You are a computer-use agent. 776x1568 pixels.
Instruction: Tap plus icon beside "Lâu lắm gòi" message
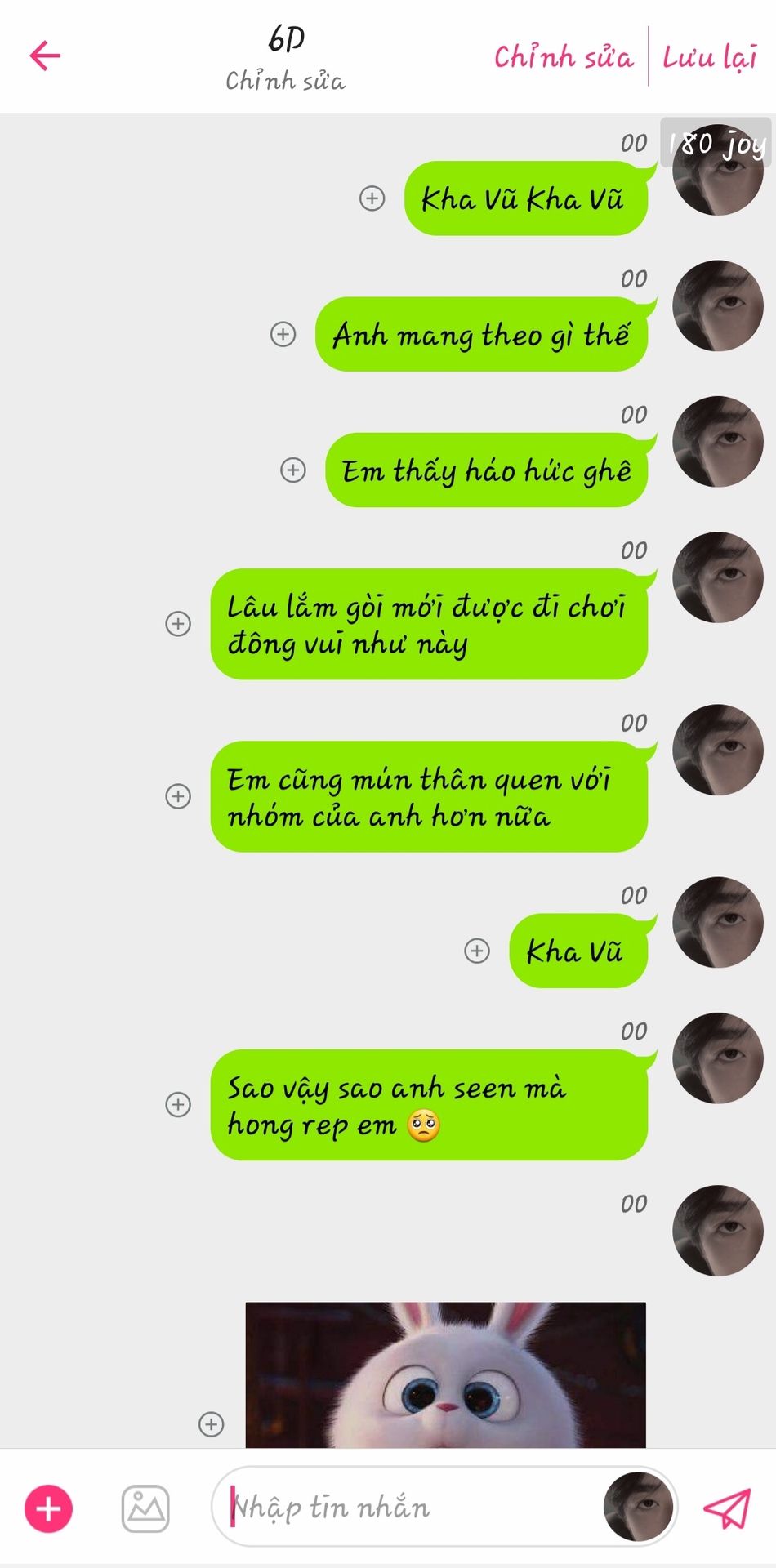point(178,624)
